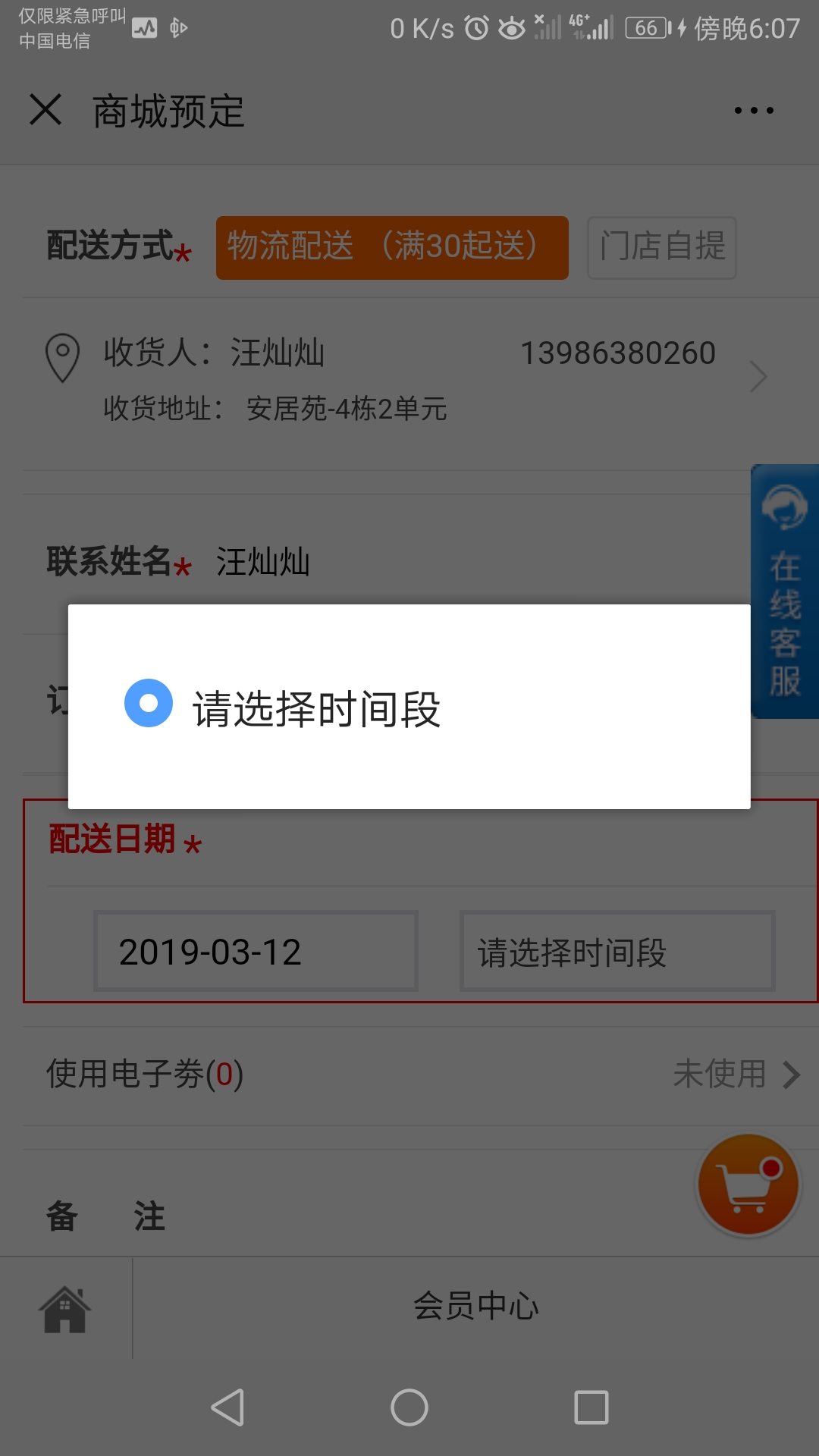Open 在线客服 online support
This screenshot has width=819, height=1456.
tap(785, 591)
